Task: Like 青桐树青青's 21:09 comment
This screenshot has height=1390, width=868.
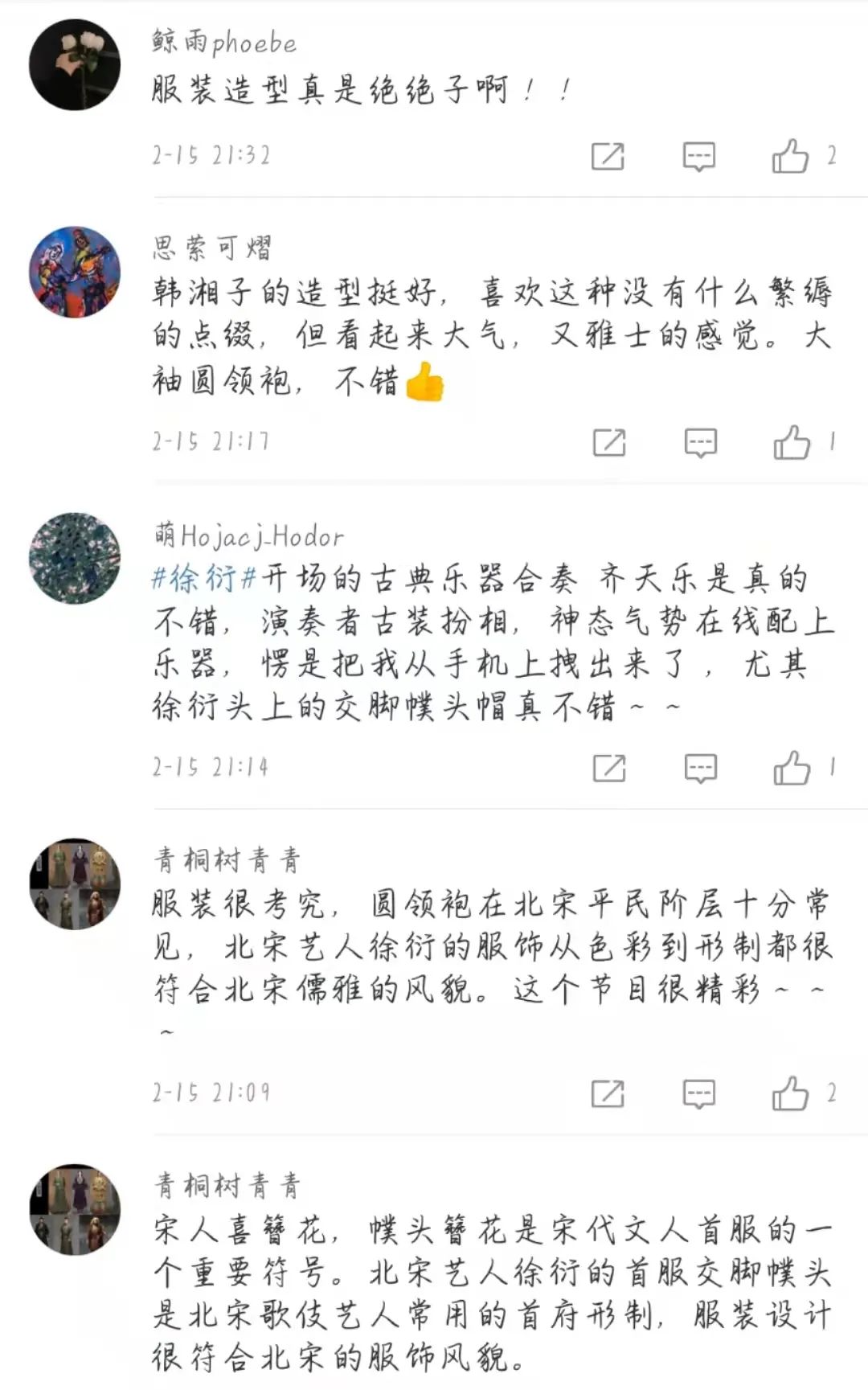Action: point(790,1093)
